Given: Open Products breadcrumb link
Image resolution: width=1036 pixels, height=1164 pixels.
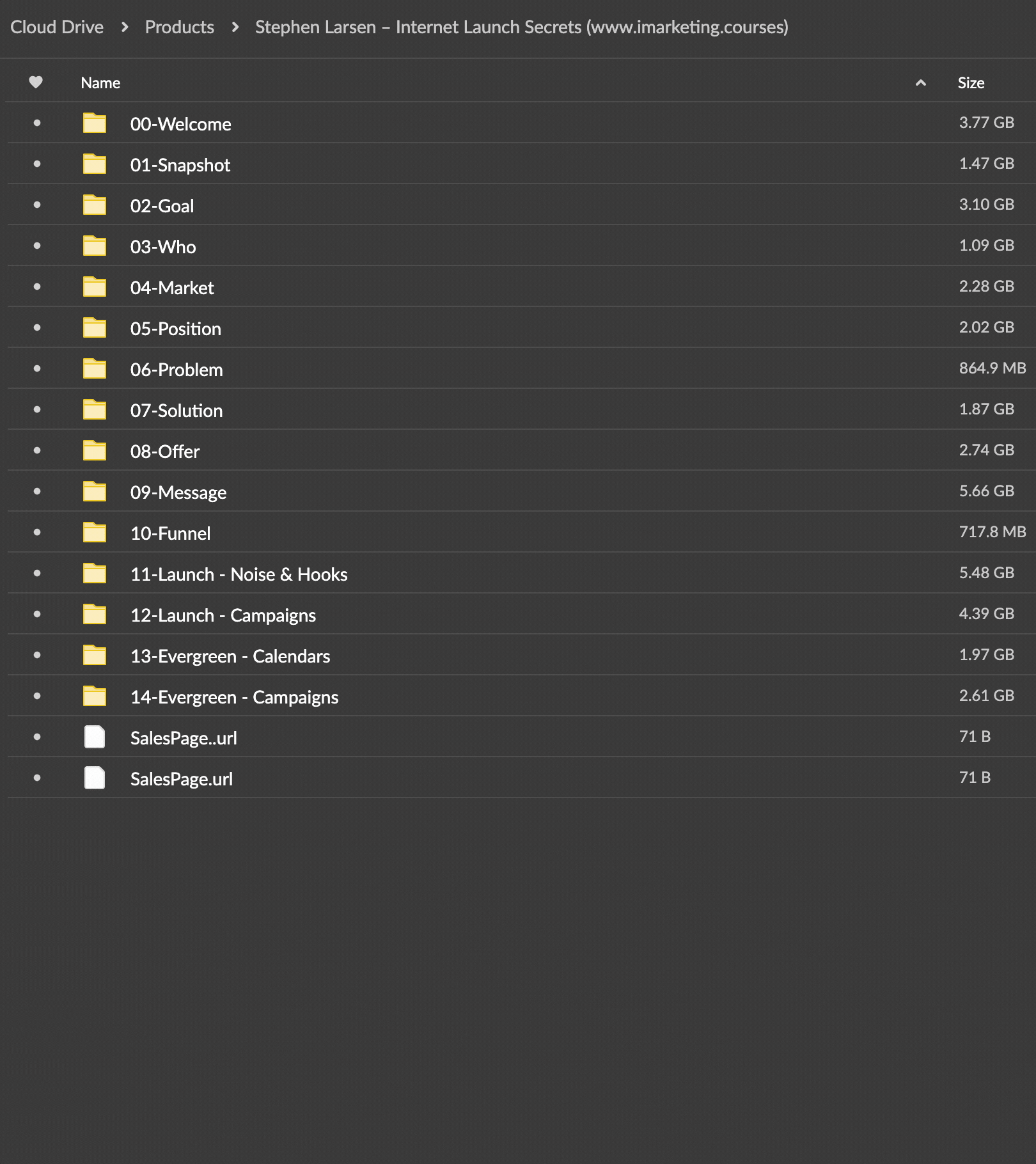Looking at the screenshot, I should coord(179,27).
